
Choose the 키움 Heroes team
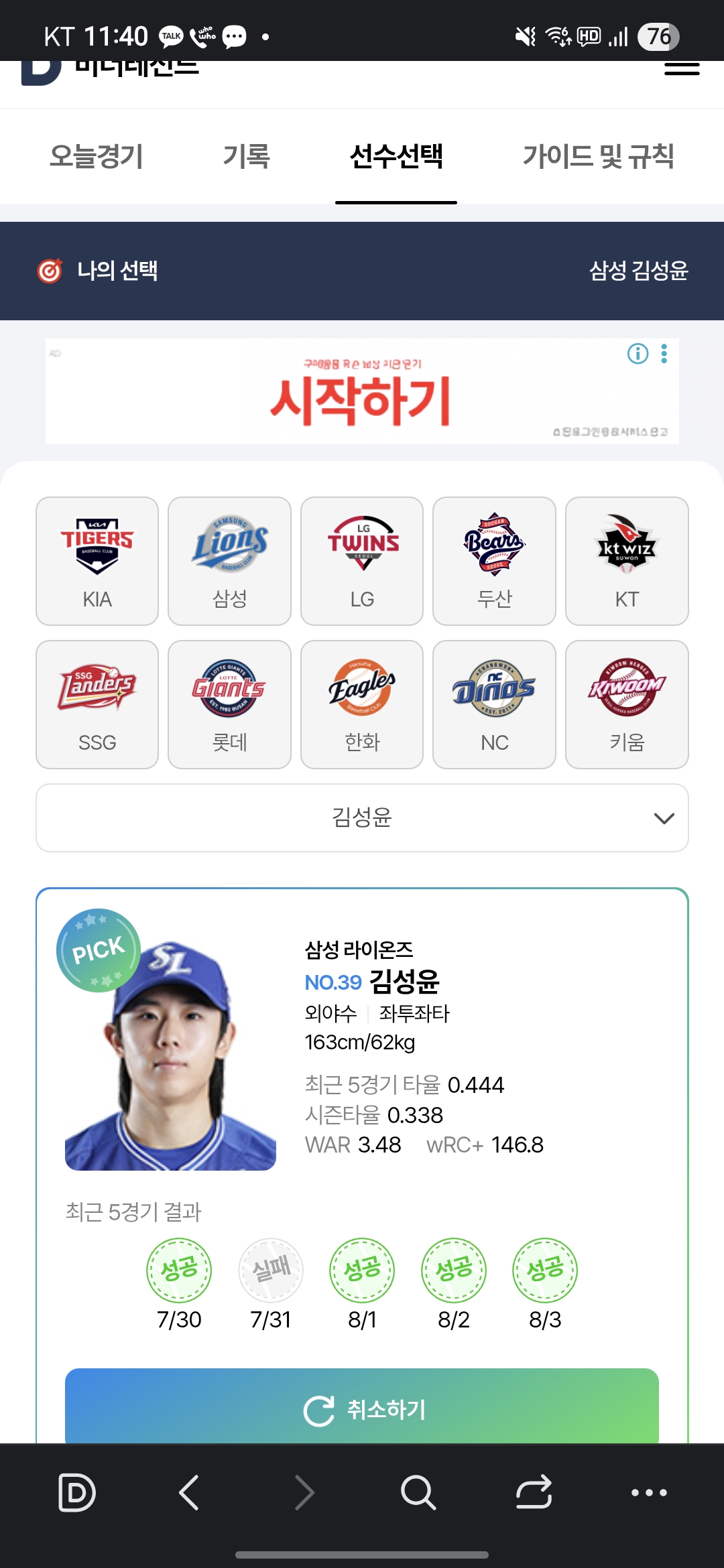point(627,704)
